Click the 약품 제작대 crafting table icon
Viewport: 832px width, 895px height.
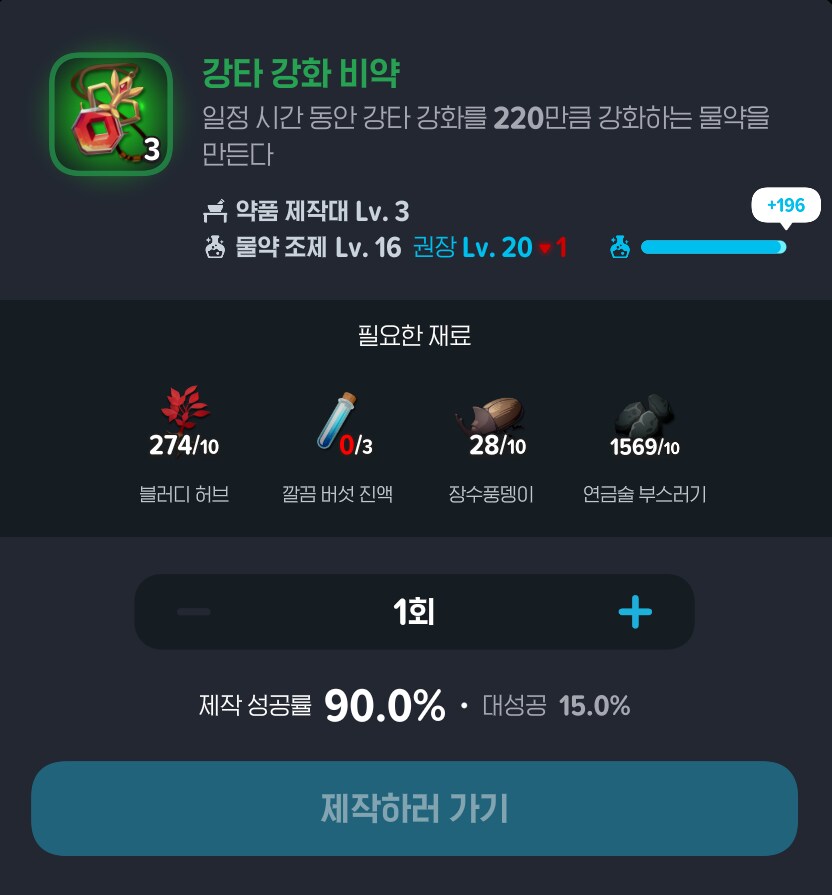[214, 210]
